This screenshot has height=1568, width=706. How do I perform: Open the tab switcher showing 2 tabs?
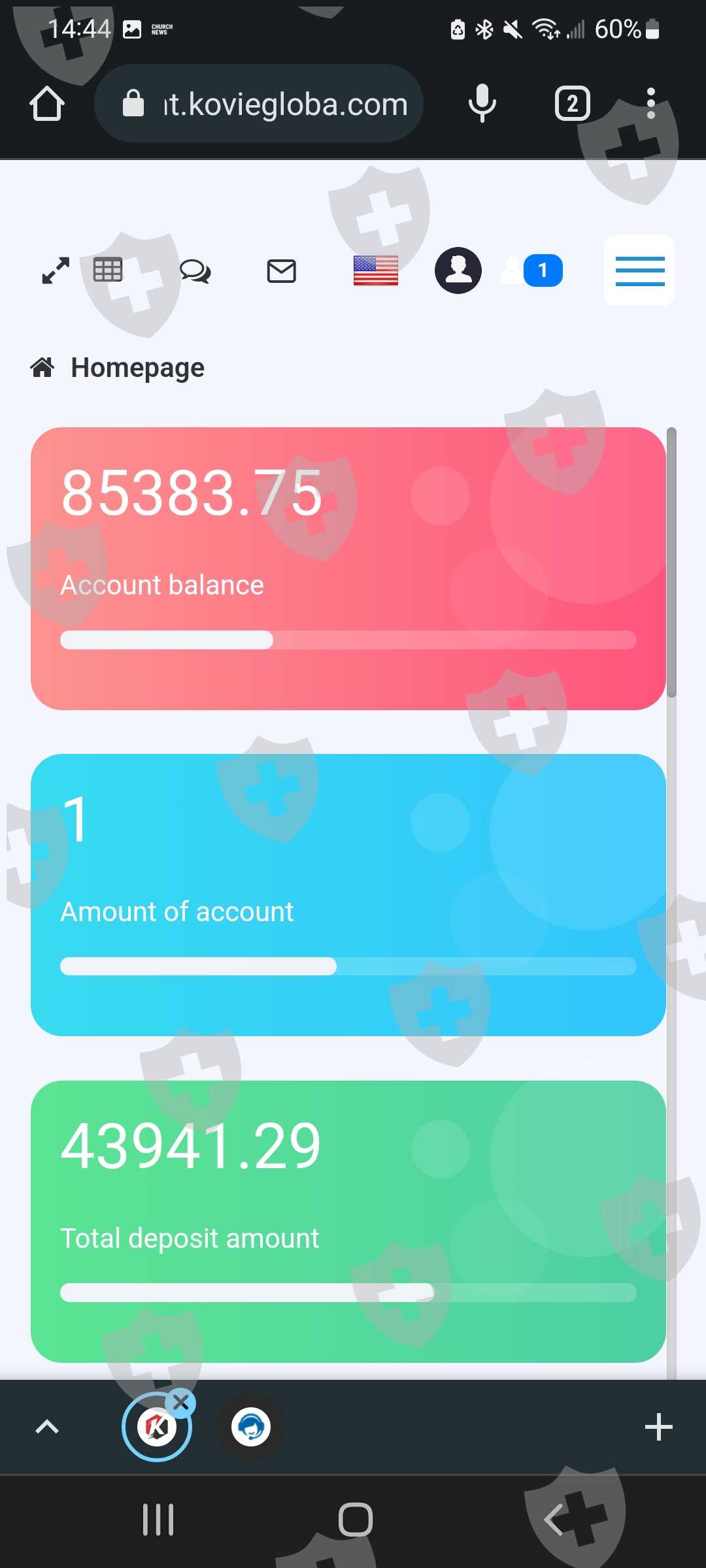pos(572,103)
